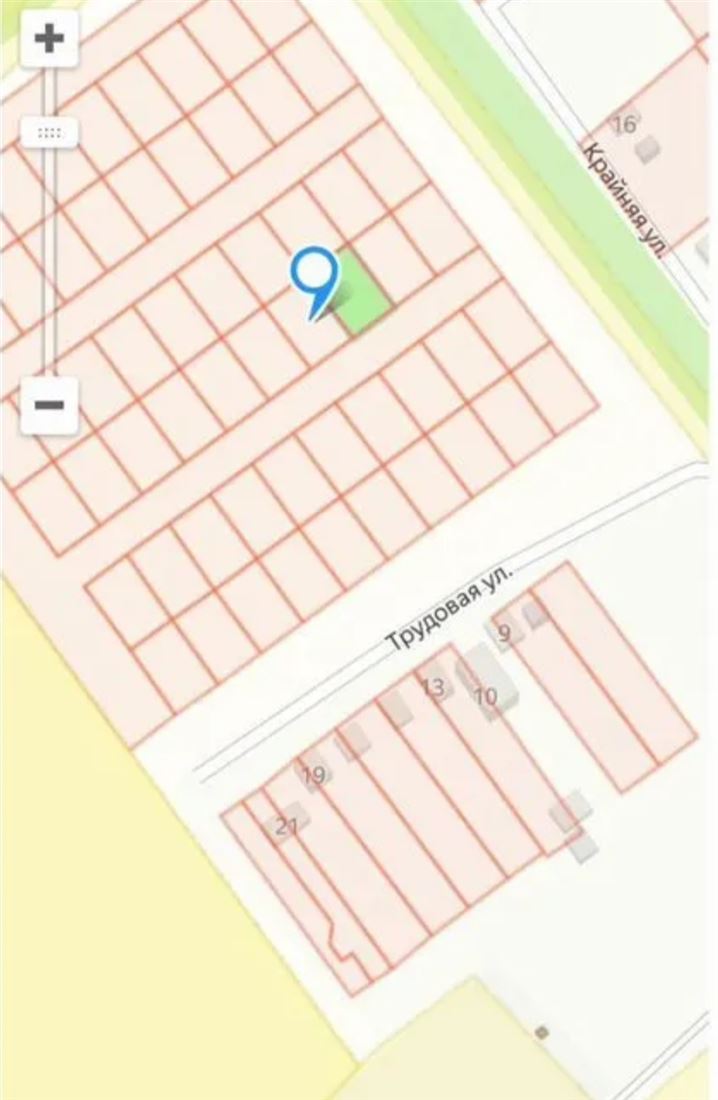Zoom in on the map
This screenshot has height=1100, width=718.
click(49, 39)
